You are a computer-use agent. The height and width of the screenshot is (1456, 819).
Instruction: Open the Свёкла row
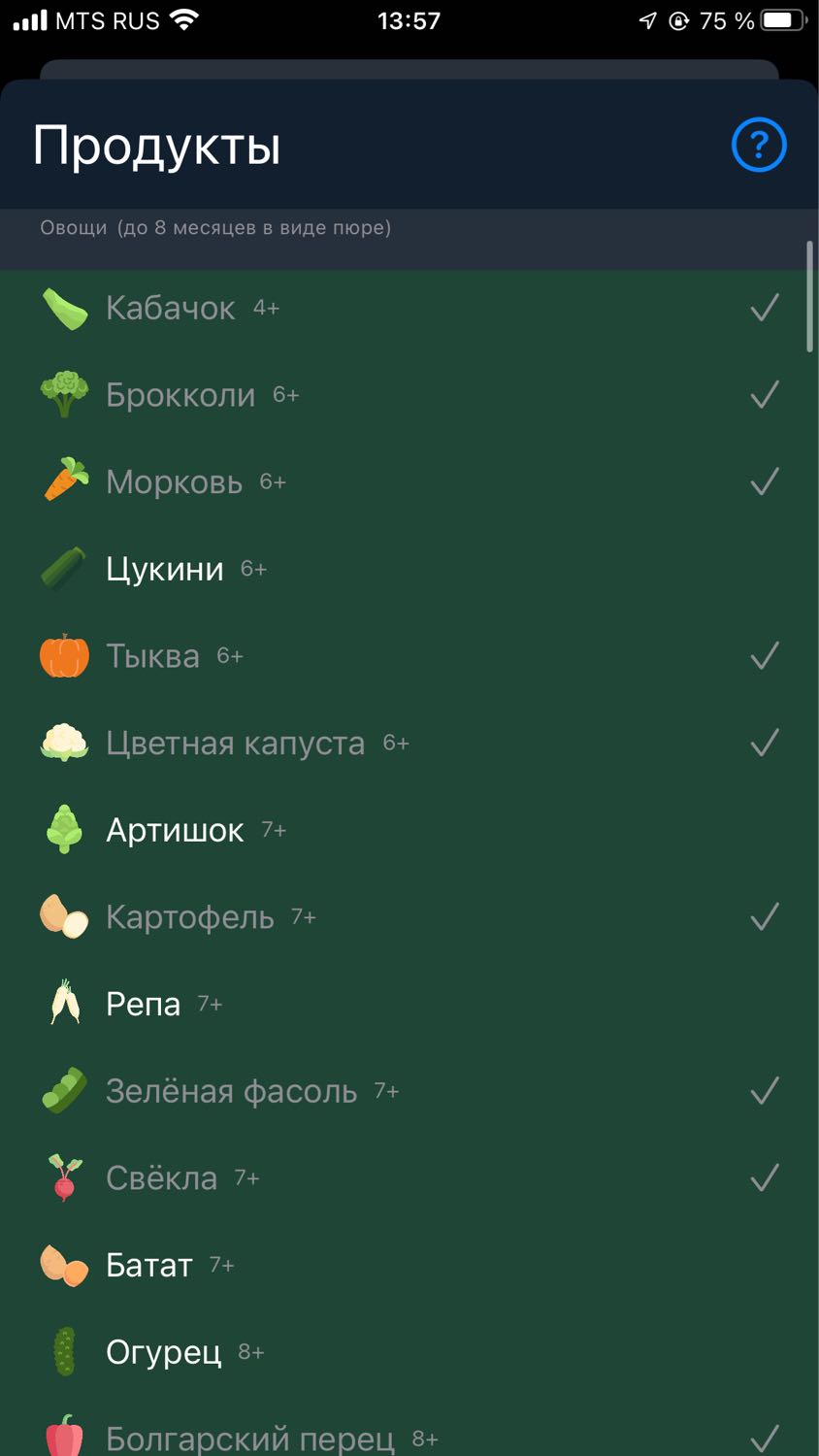tap(409, 1178)
